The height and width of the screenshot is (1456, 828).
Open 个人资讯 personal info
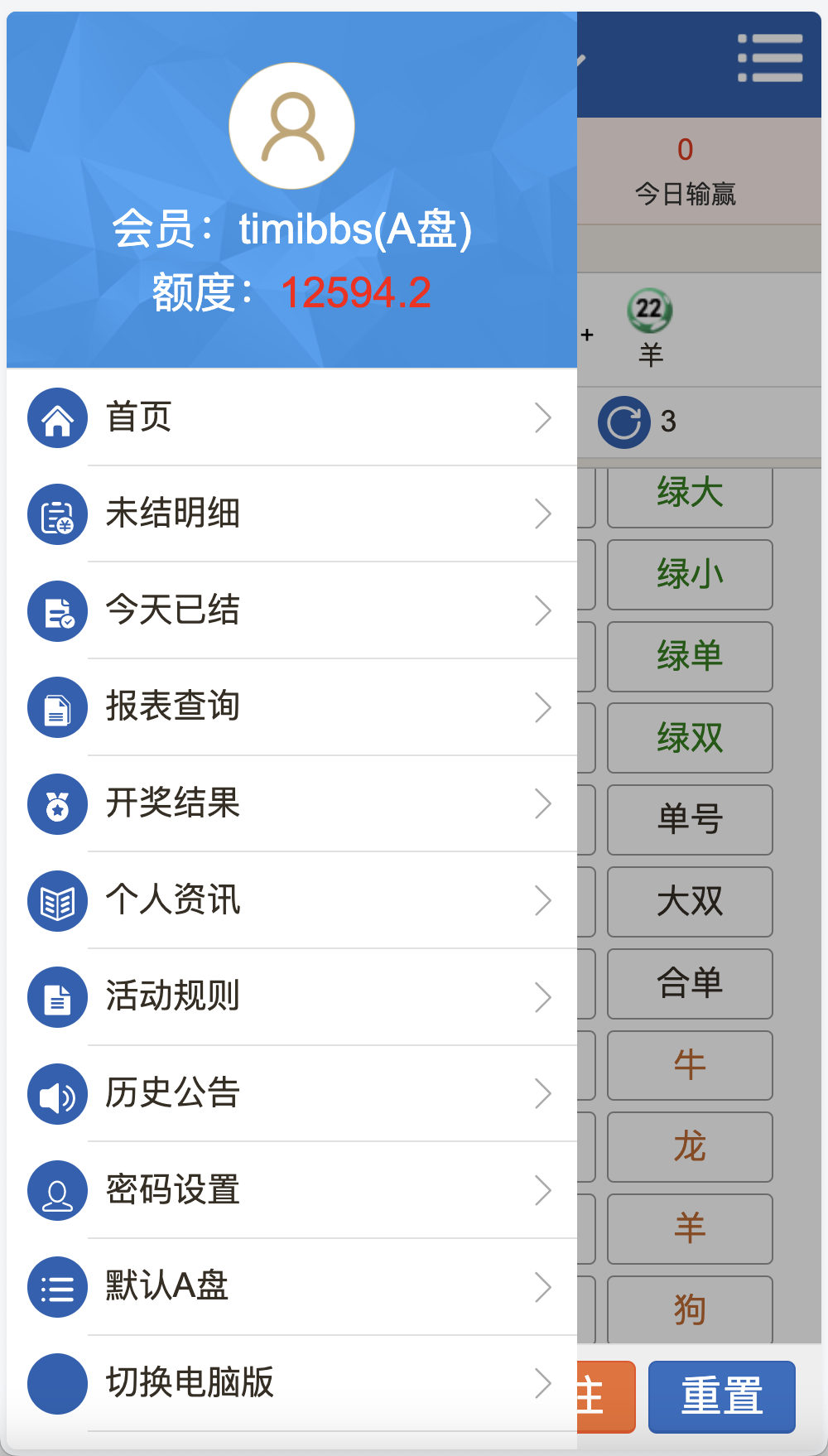(291, 900)
